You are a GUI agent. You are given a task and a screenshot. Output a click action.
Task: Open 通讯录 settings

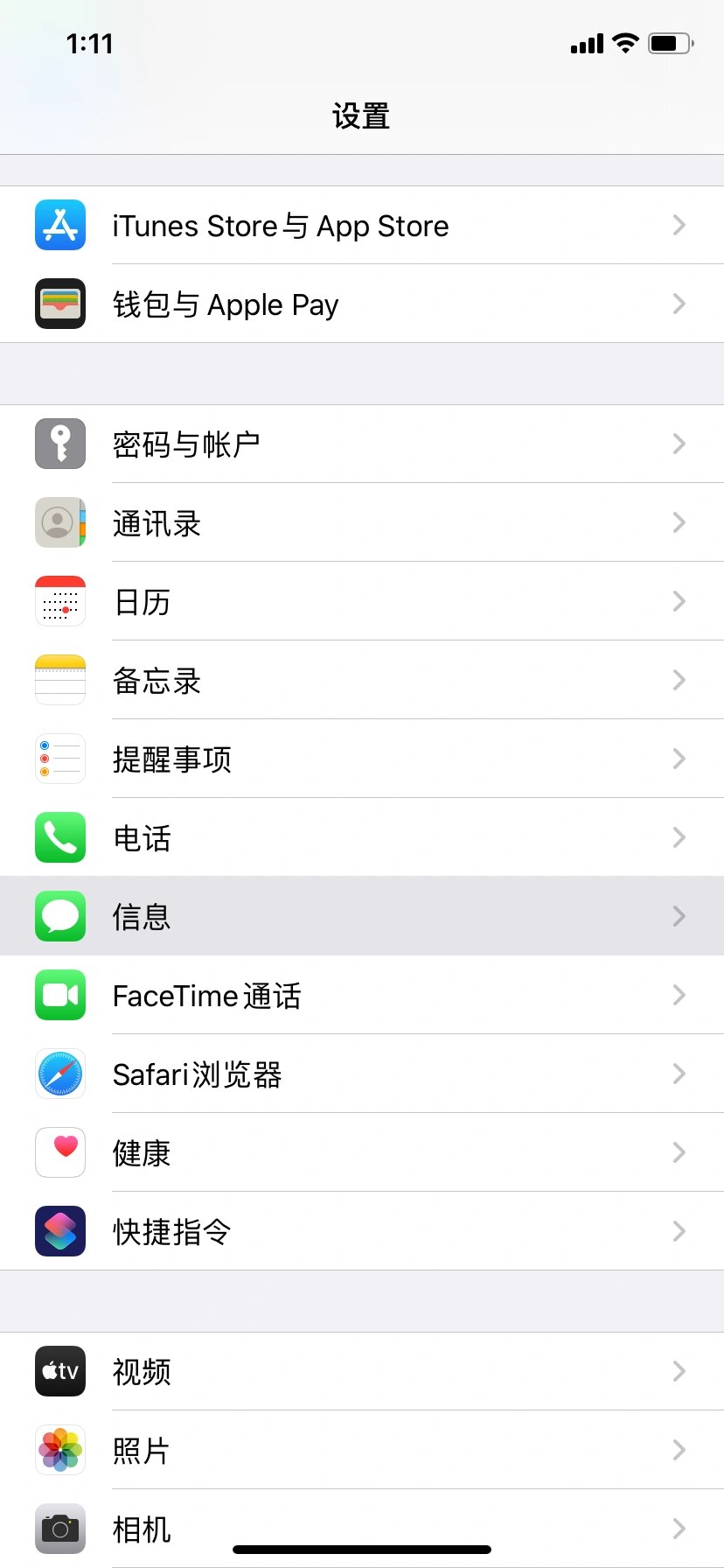362,522
